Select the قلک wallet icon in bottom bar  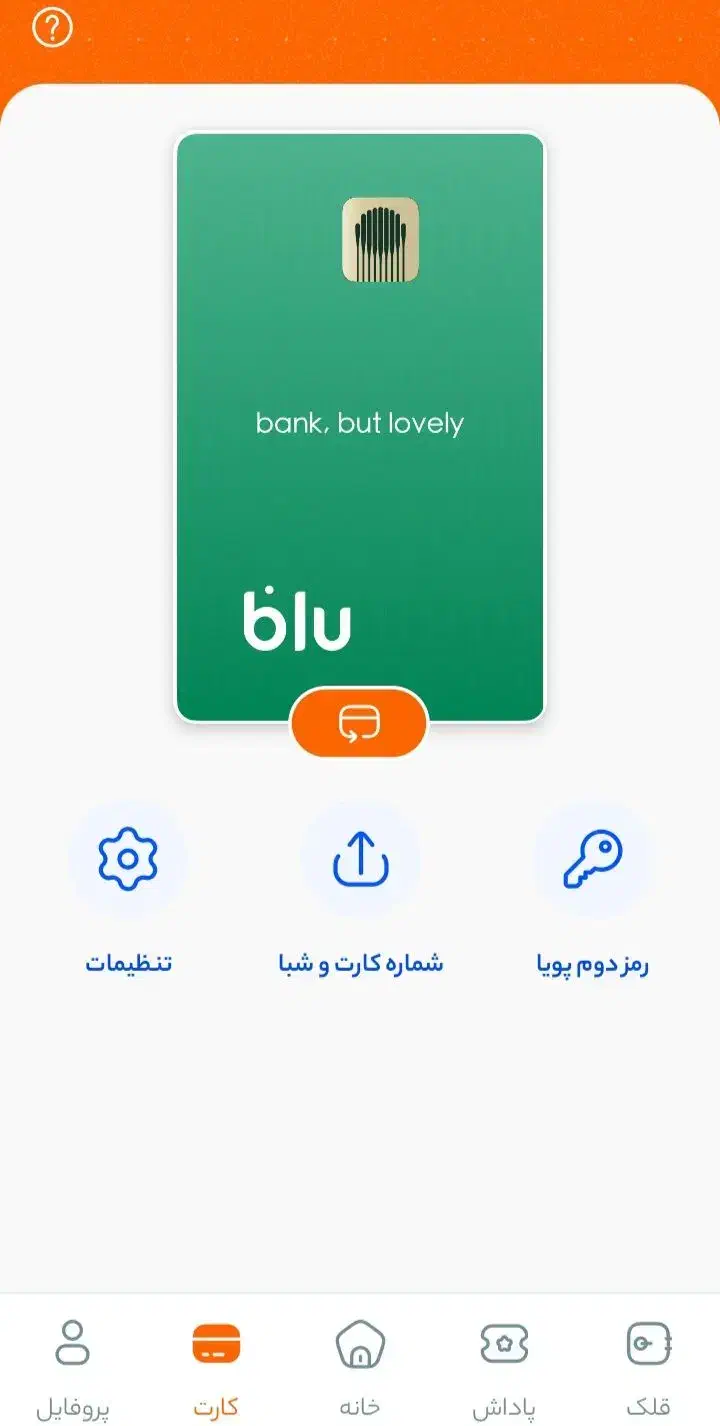tap(649, 1345)
